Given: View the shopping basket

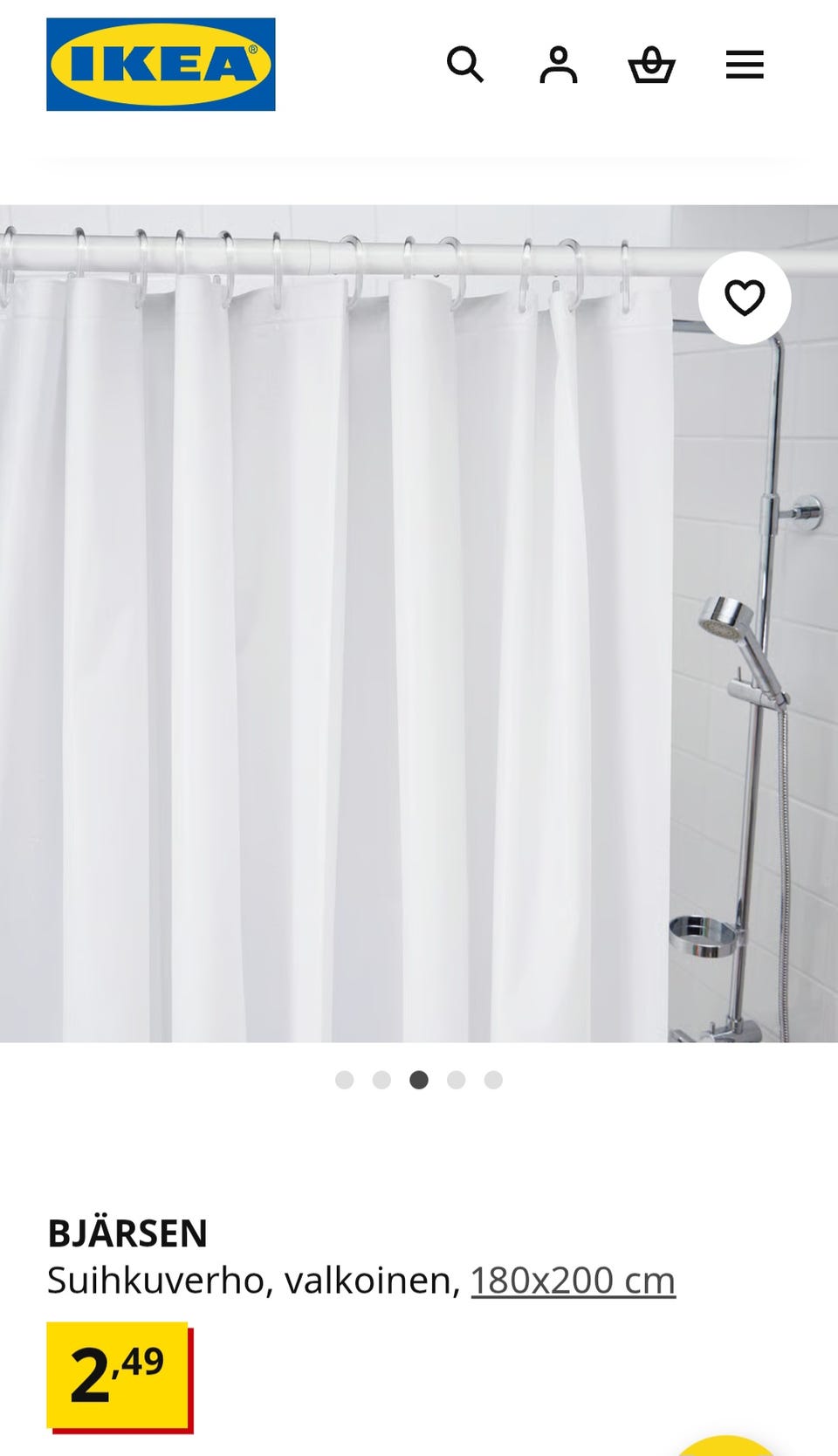Looking at the screenshot, I should [x=651, y=65].
